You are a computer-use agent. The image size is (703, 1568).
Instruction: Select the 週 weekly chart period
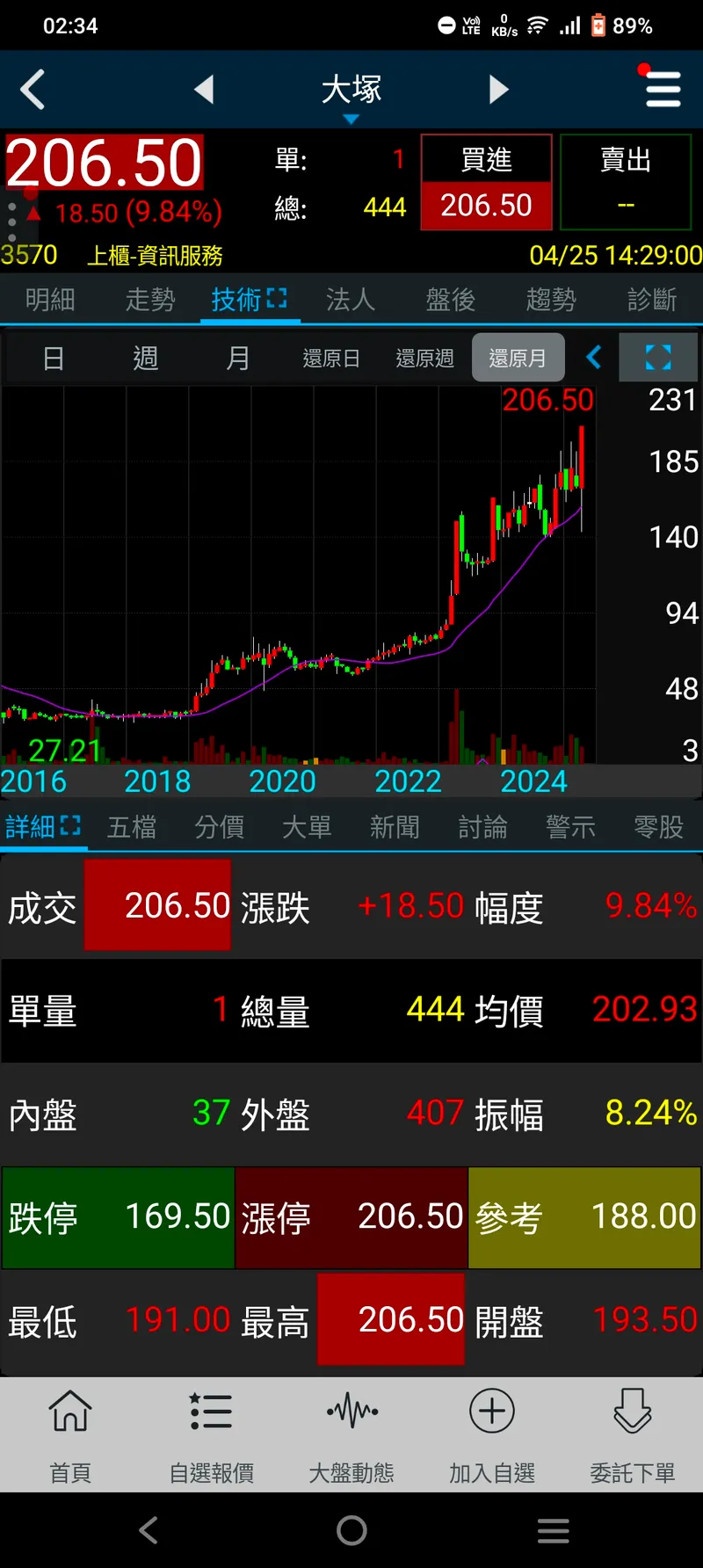point(146,358)
